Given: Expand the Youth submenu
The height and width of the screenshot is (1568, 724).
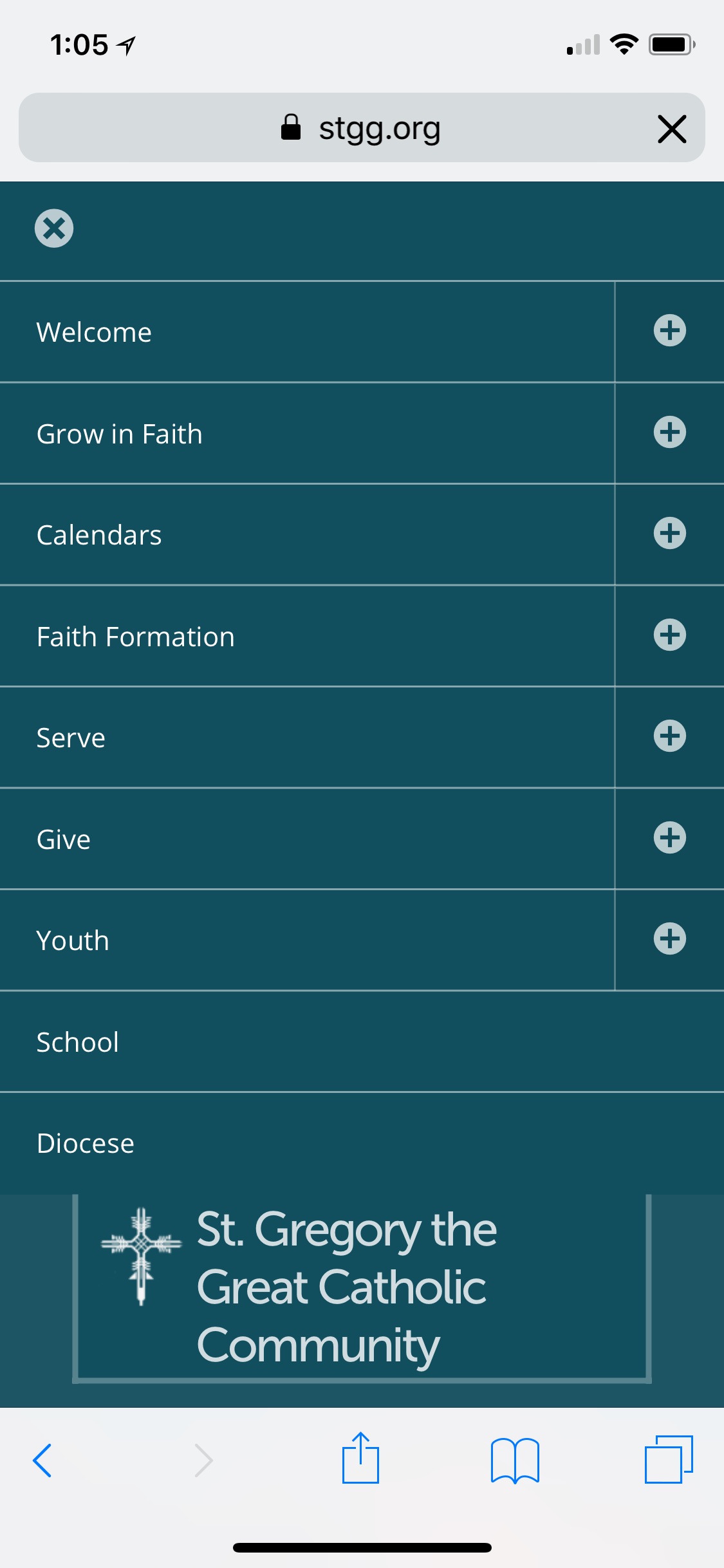Looking at the screenshot, I should pos(669,939).
